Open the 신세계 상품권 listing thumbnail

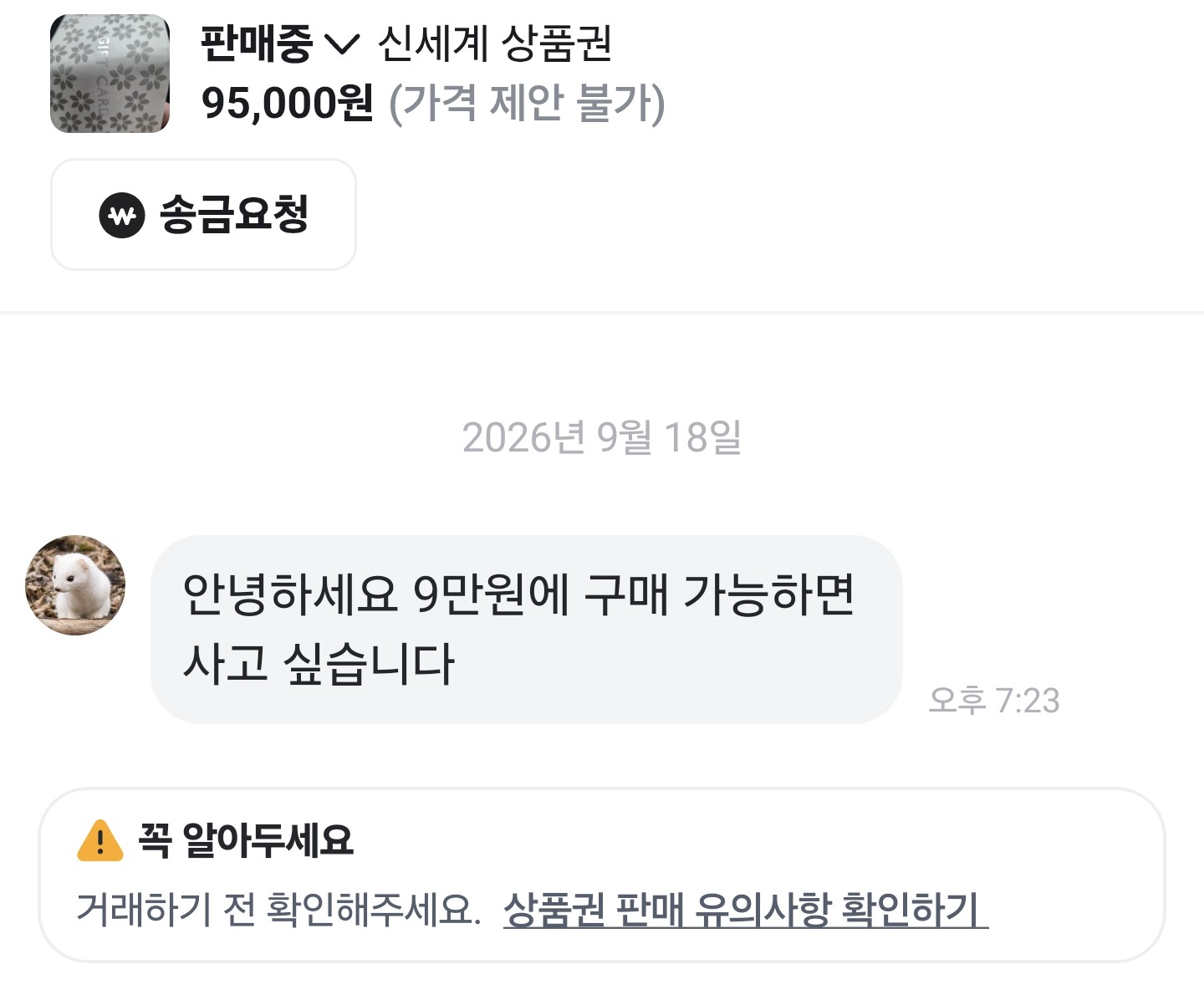(x=110, y=74)
